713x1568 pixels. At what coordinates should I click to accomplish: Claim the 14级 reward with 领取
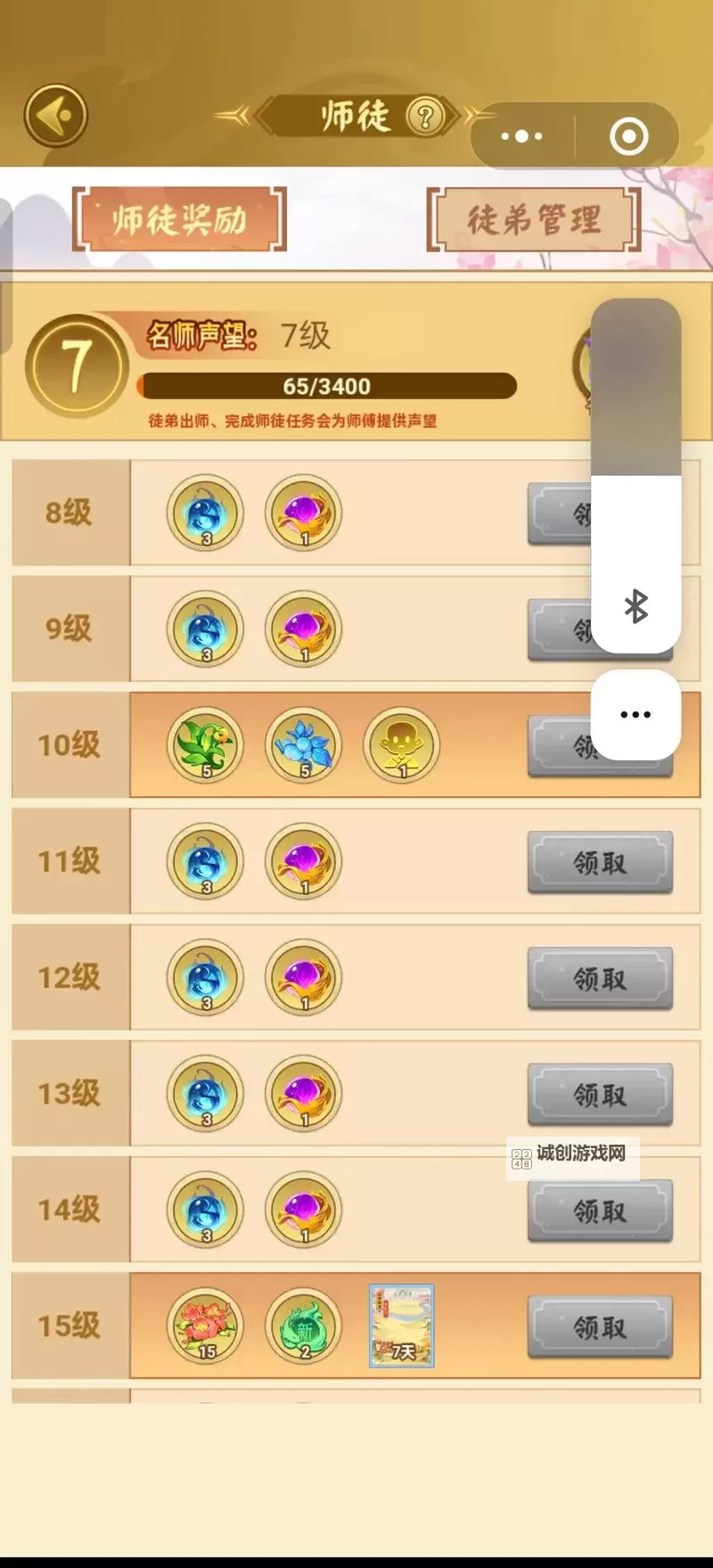click(600, 1211)
